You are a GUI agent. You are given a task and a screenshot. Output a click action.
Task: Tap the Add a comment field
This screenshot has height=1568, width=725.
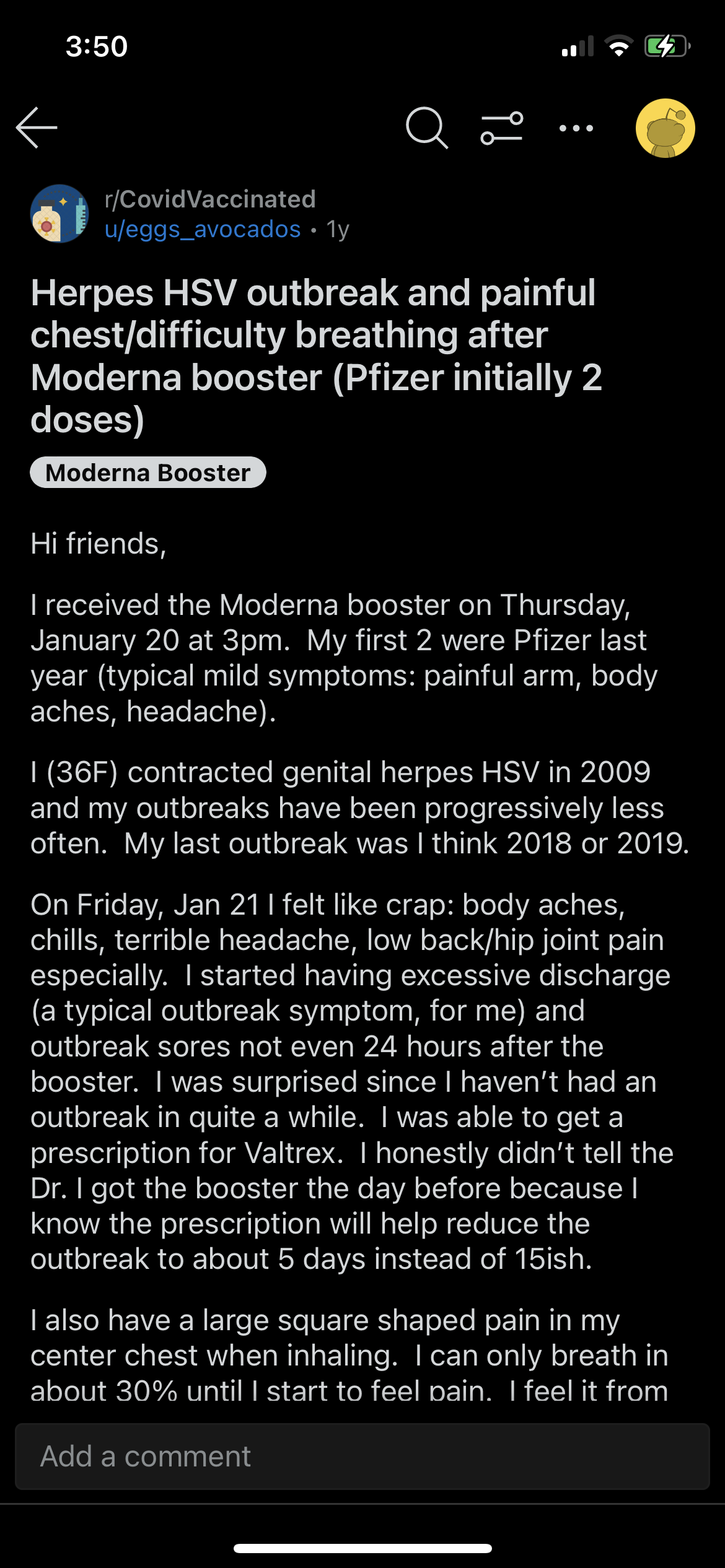[362, 1456]
